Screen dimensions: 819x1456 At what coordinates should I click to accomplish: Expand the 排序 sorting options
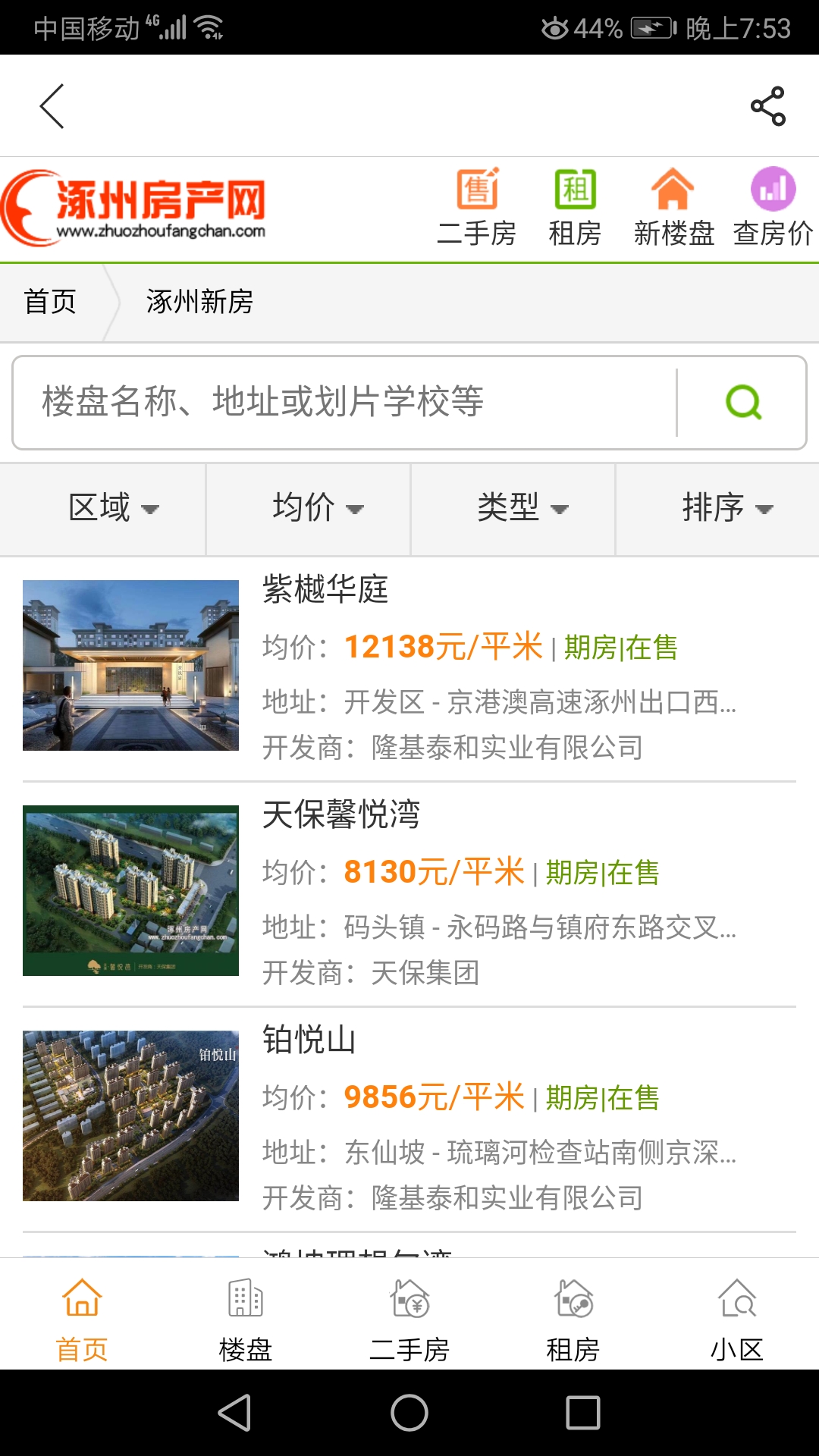tap(717, 509)
